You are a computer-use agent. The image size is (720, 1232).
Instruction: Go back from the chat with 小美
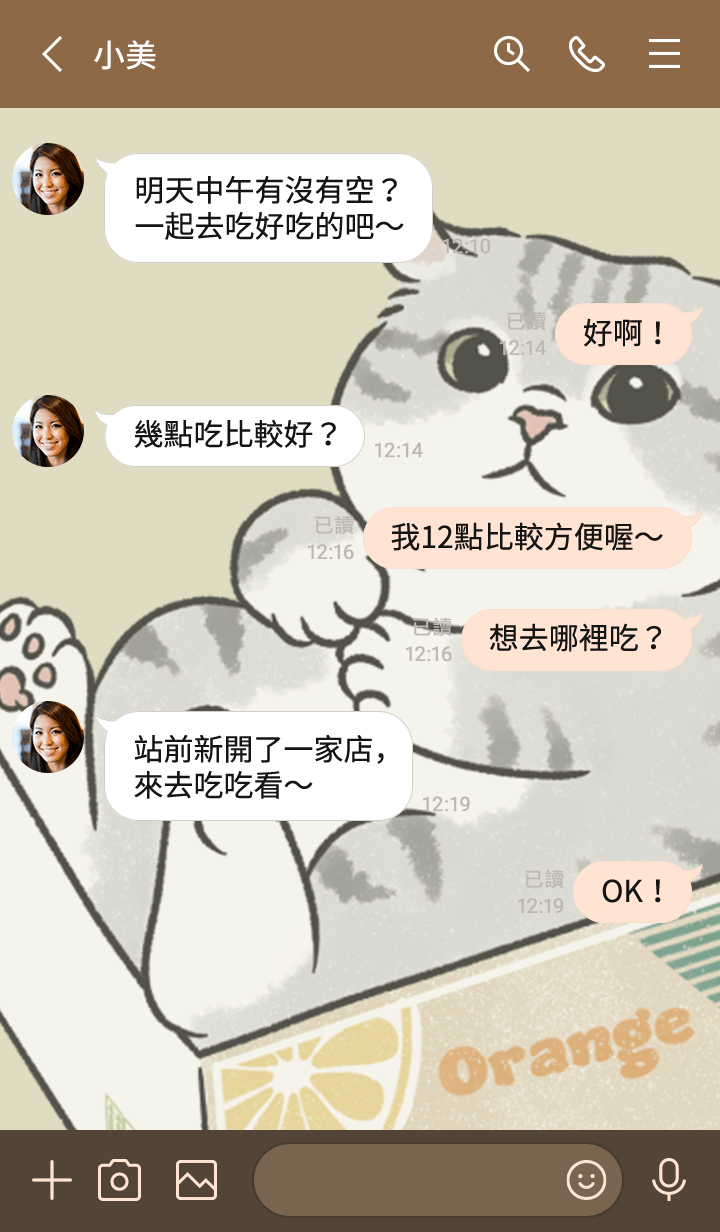coord(52,54)
